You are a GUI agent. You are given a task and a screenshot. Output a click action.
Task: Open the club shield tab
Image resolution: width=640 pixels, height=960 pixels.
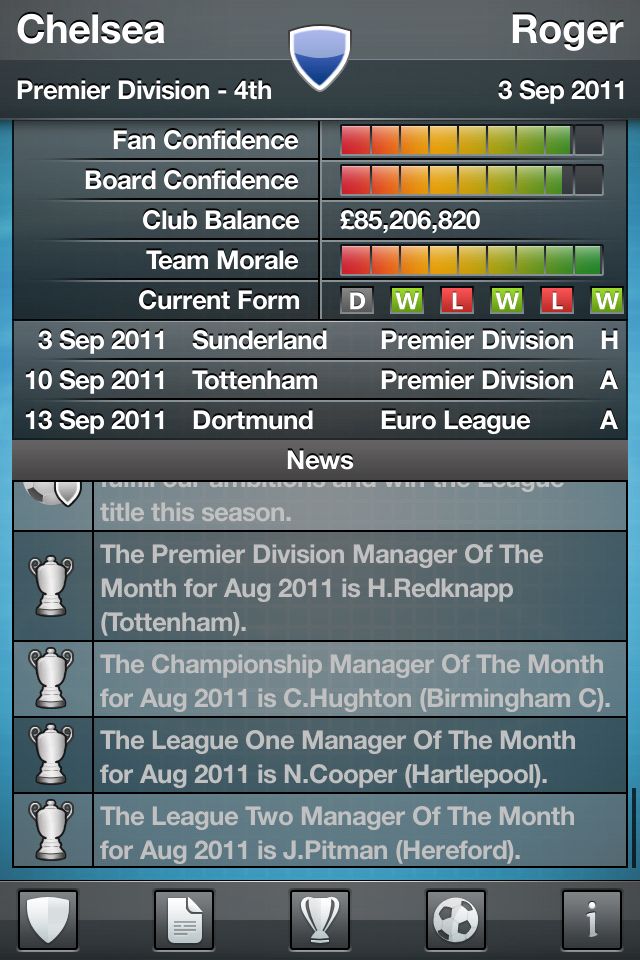coord(48,919)
